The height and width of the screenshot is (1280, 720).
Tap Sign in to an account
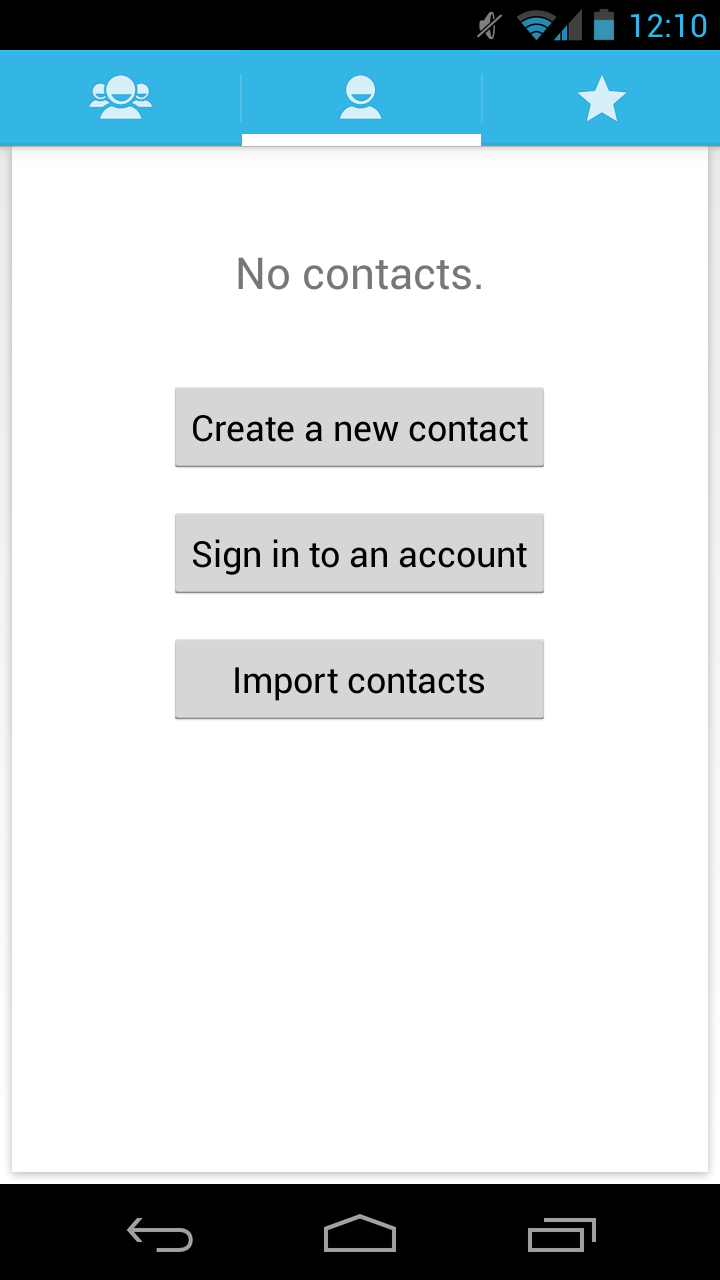[359, 553]
